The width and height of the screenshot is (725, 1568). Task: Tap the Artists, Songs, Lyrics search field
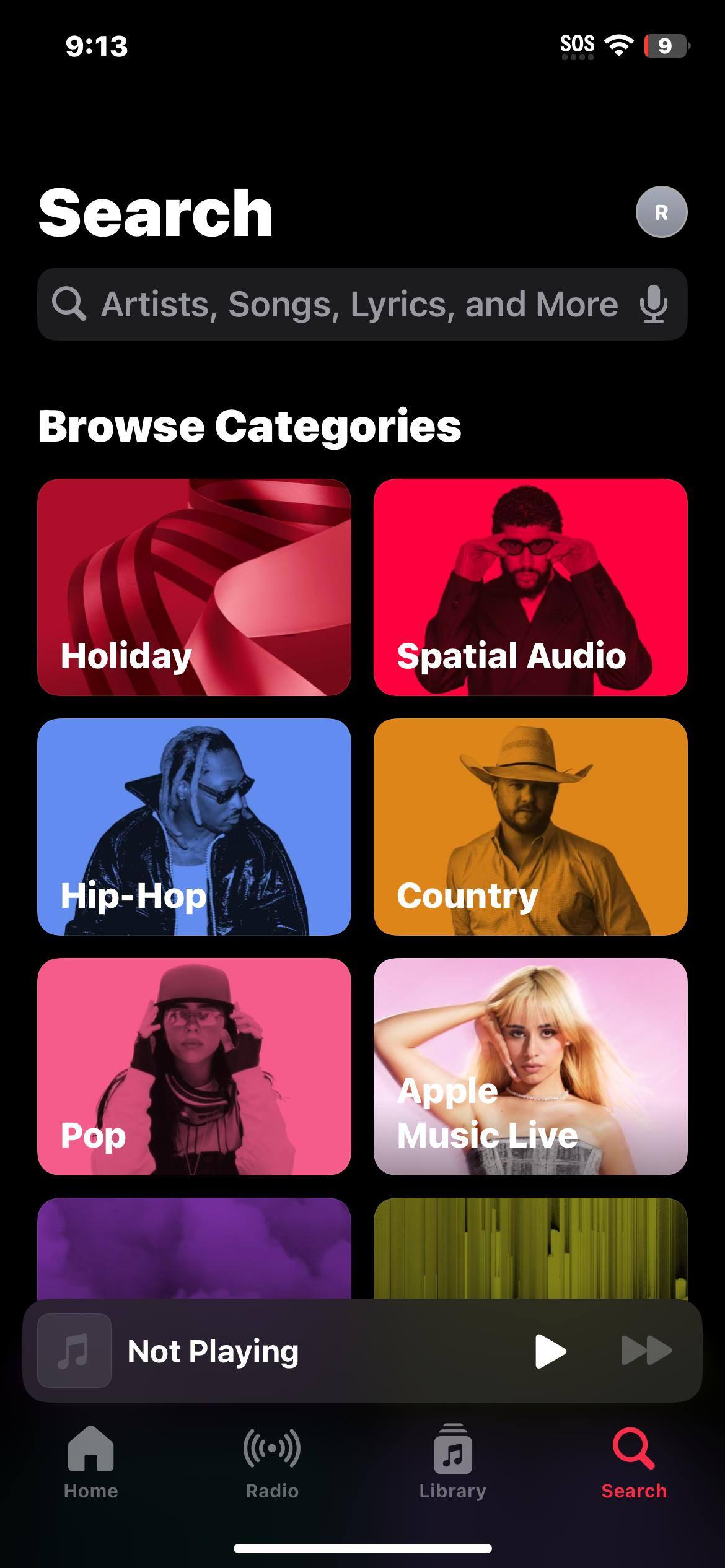click(x=359, y=304)
